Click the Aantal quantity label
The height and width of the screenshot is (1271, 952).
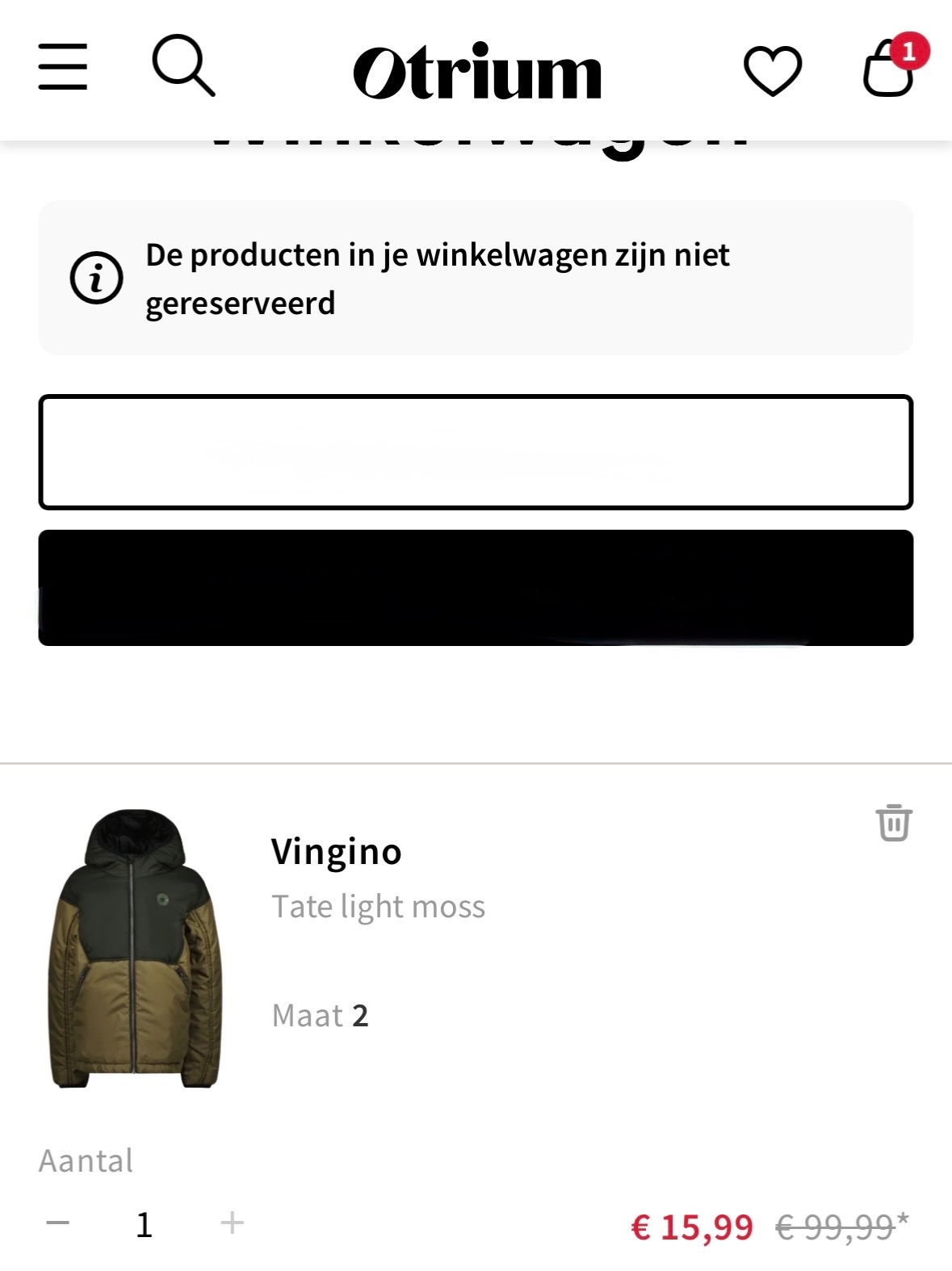coord(86,1160)
